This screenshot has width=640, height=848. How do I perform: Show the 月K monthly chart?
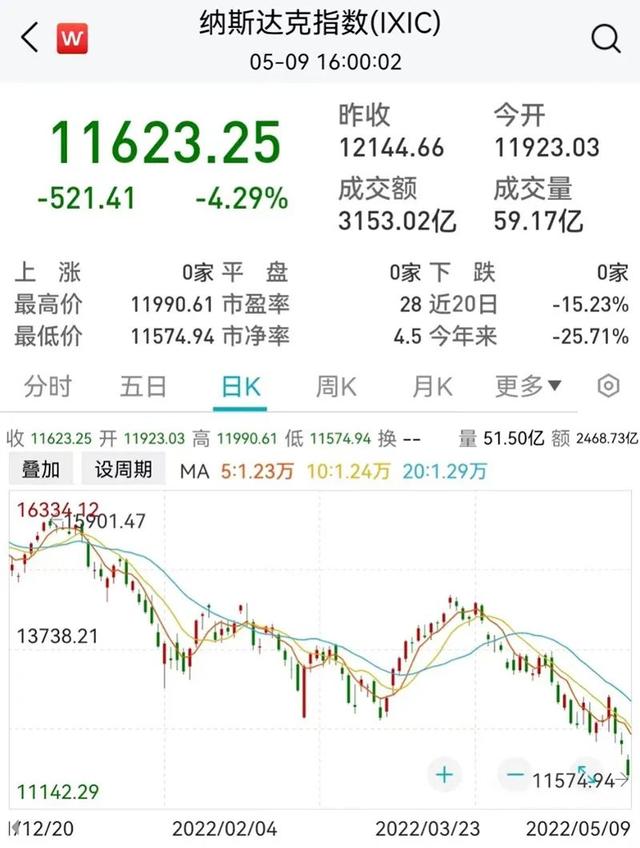tap(432, 386)
